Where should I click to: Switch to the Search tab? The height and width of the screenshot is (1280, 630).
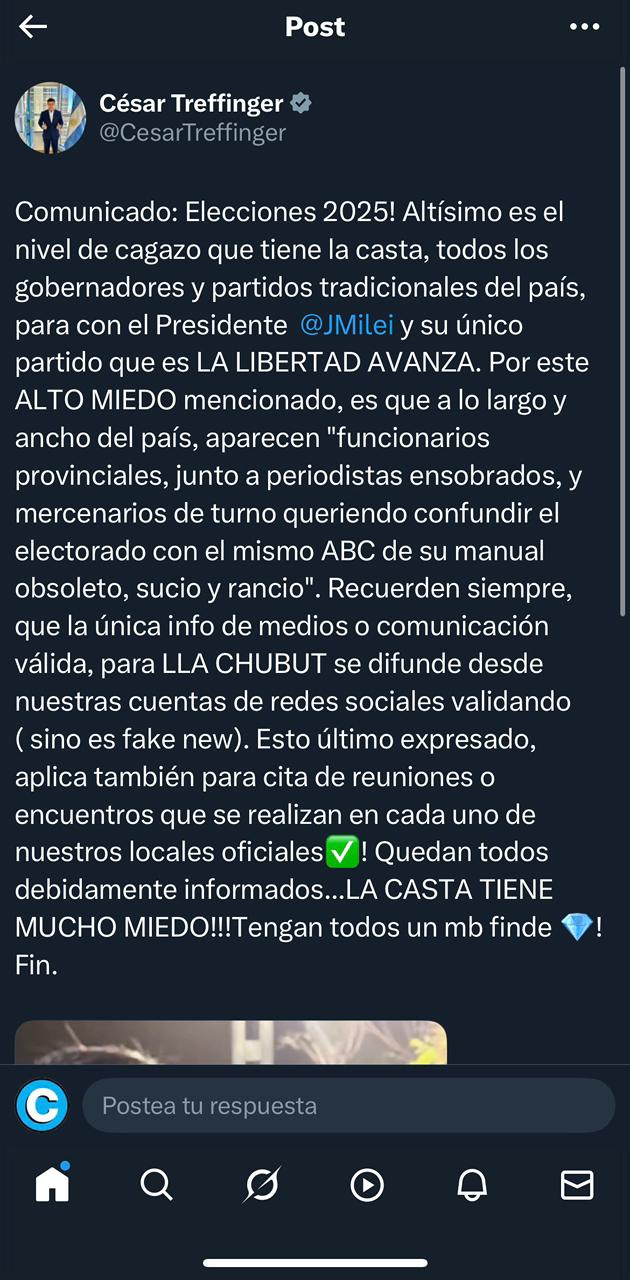pyautogui.click(x=157, y=1185)
